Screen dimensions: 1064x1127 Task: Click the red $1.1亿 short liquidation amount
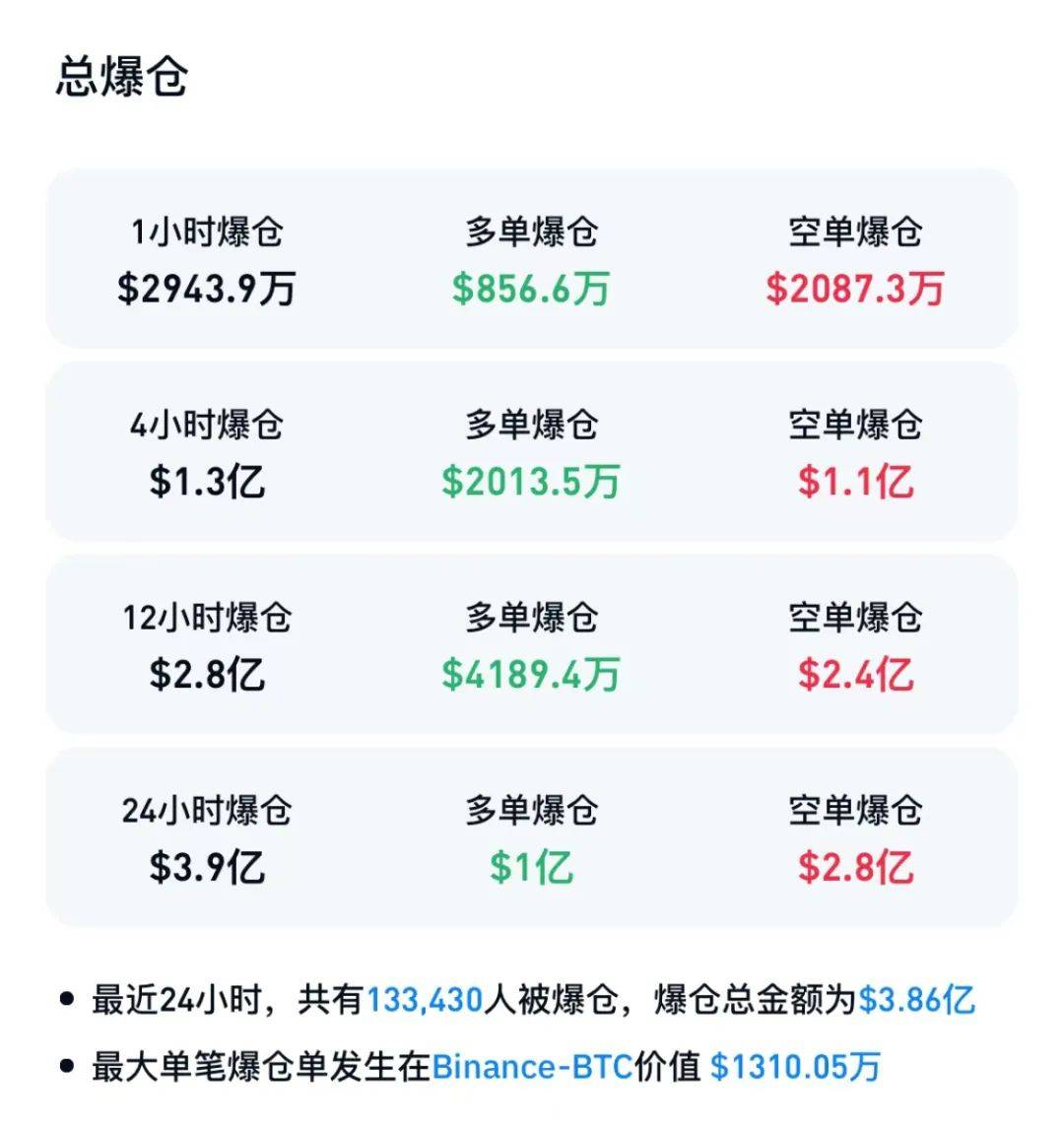click(x=853, y=481)
